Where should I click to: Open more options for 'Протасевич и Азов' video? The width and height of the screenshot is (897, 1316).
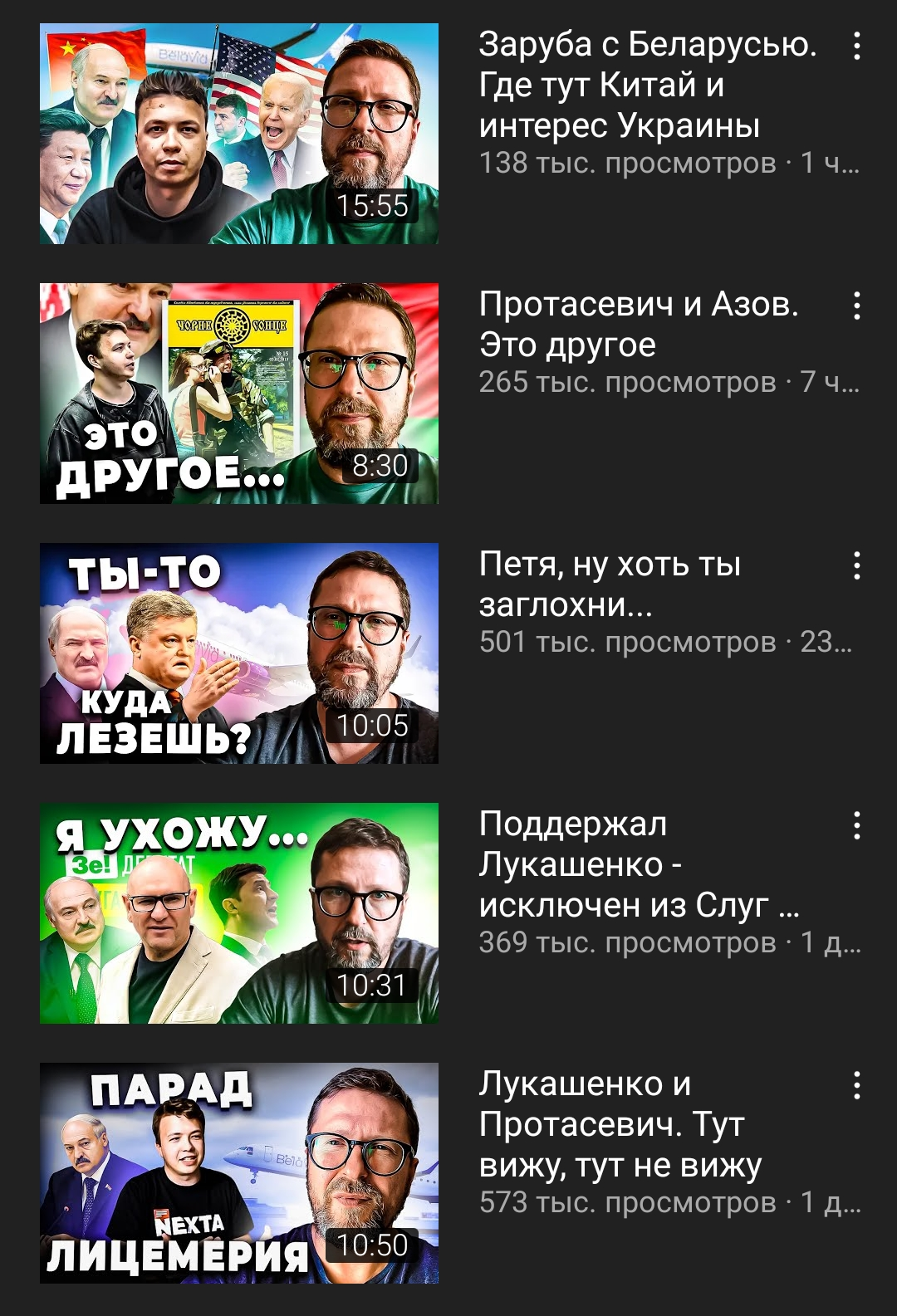[856, 306]
